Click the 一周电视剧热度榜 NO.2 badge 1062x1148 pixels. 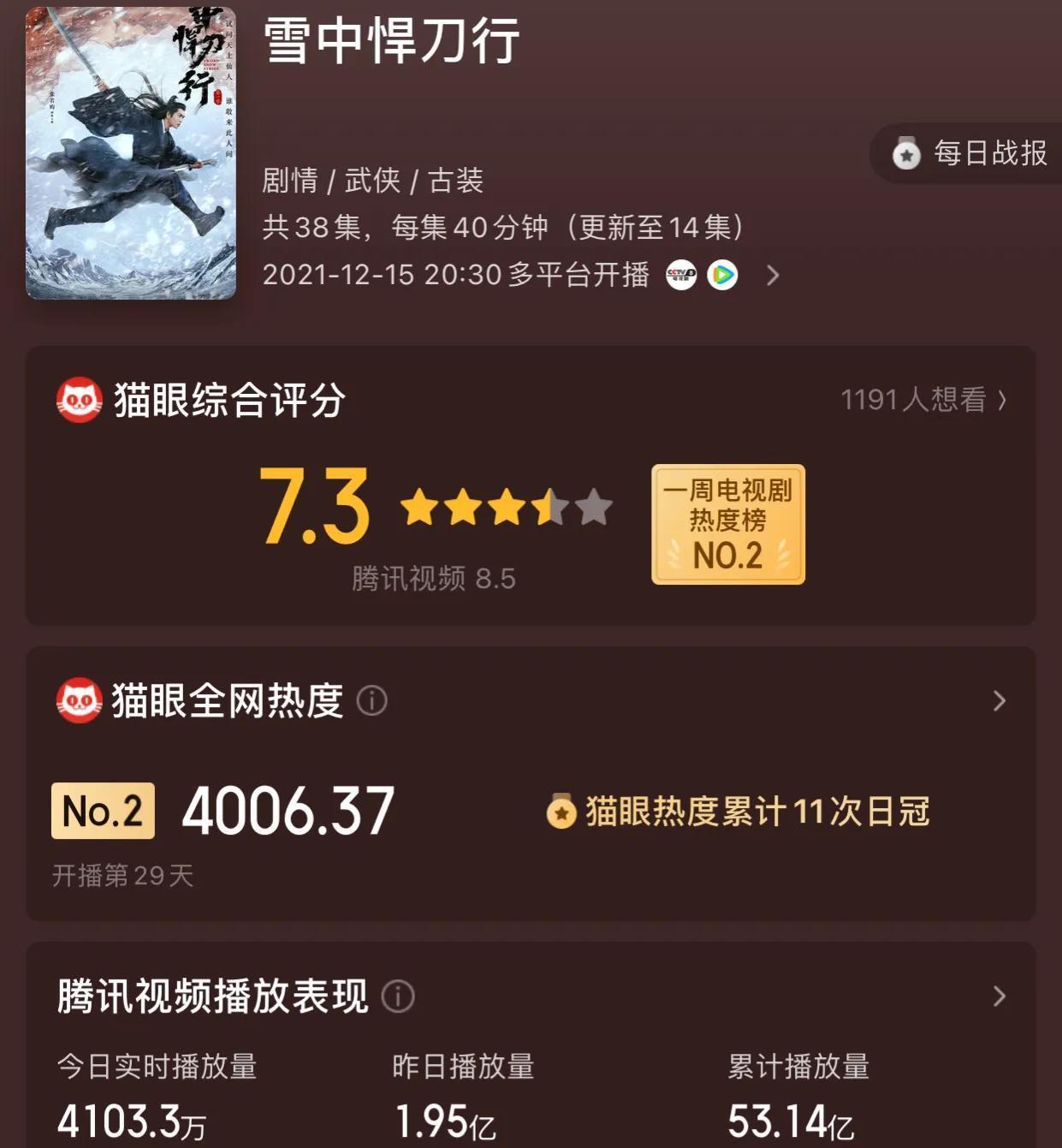(x=727, y=522)
